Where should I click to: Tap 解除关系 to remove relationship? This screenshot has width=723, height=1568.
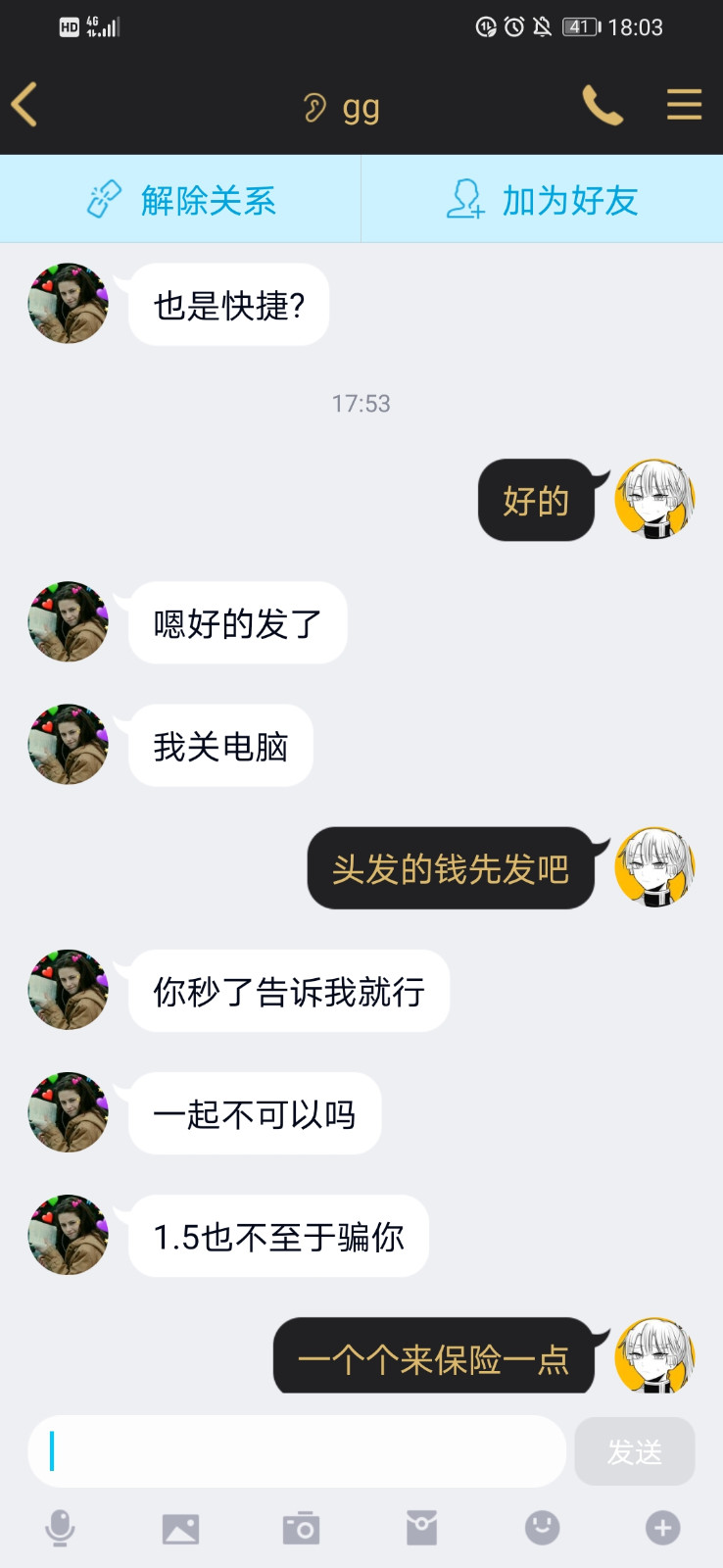[x=180, y=200]
